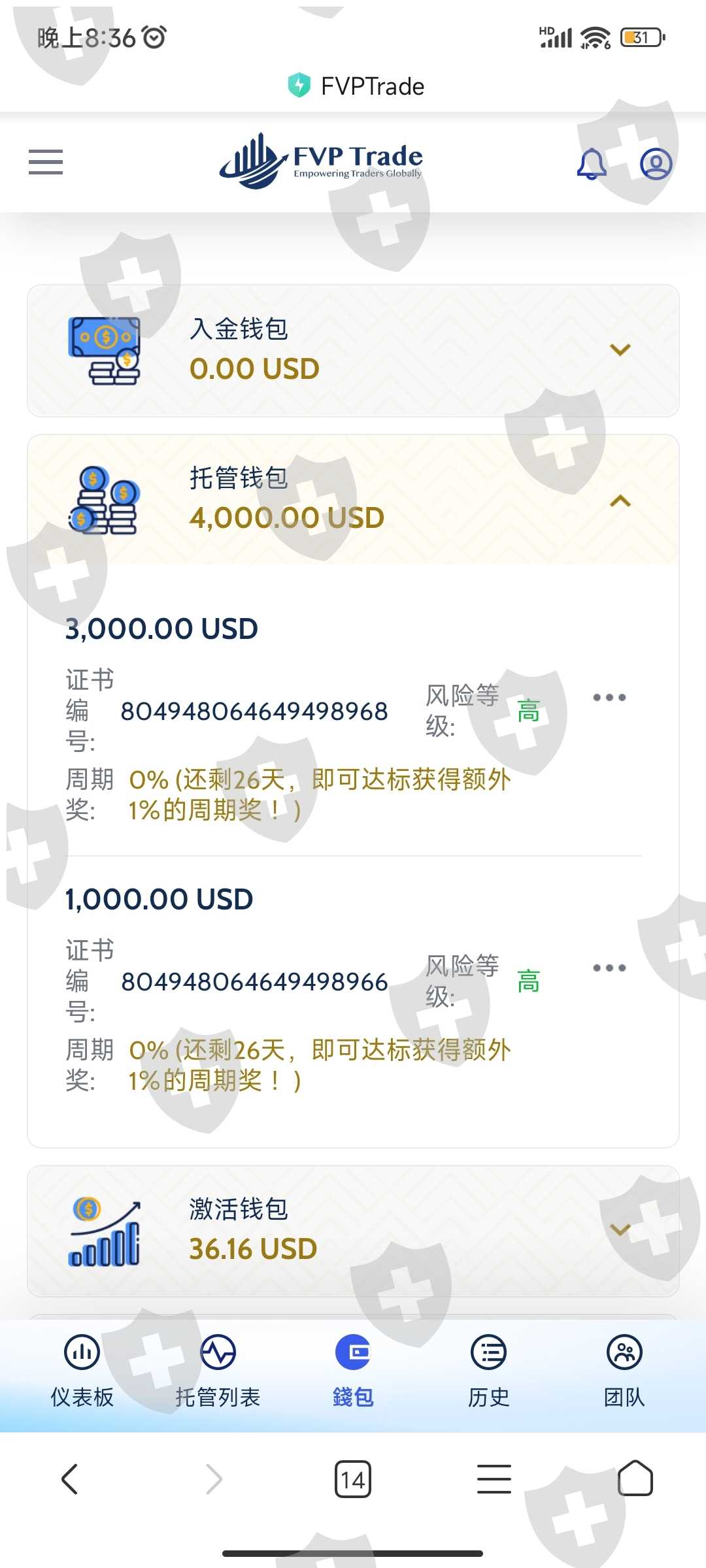Select the 錢包 tab
Viewport: 706px width, 1568px height.
point(353,1371)
